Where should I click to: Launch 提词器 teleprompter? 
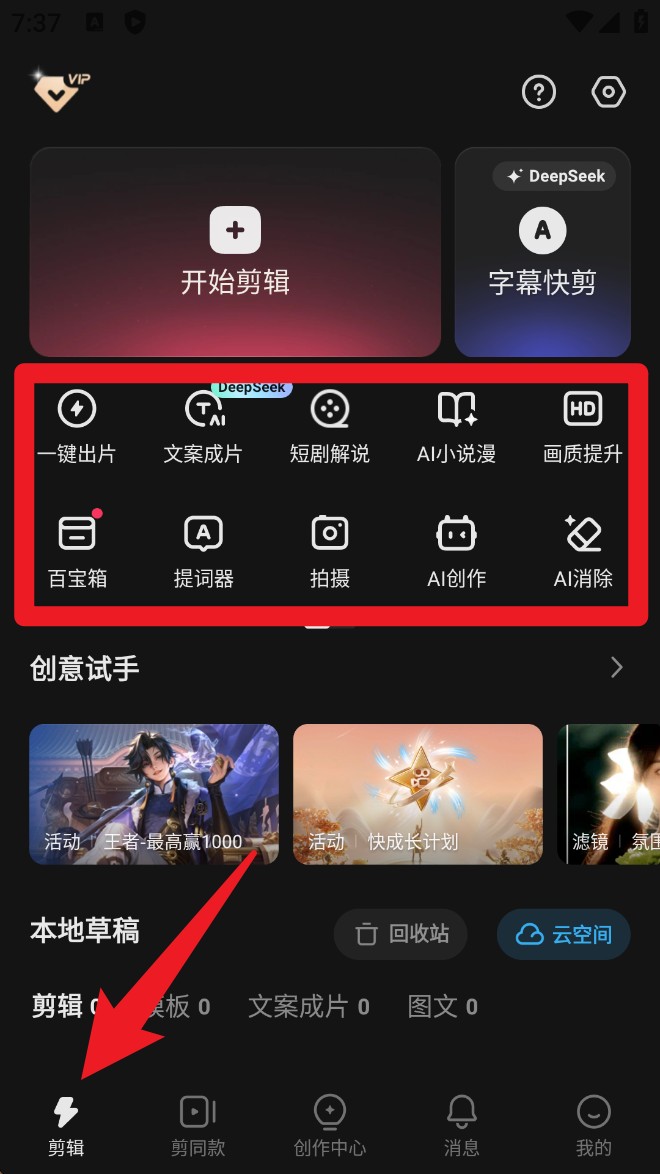203,551
